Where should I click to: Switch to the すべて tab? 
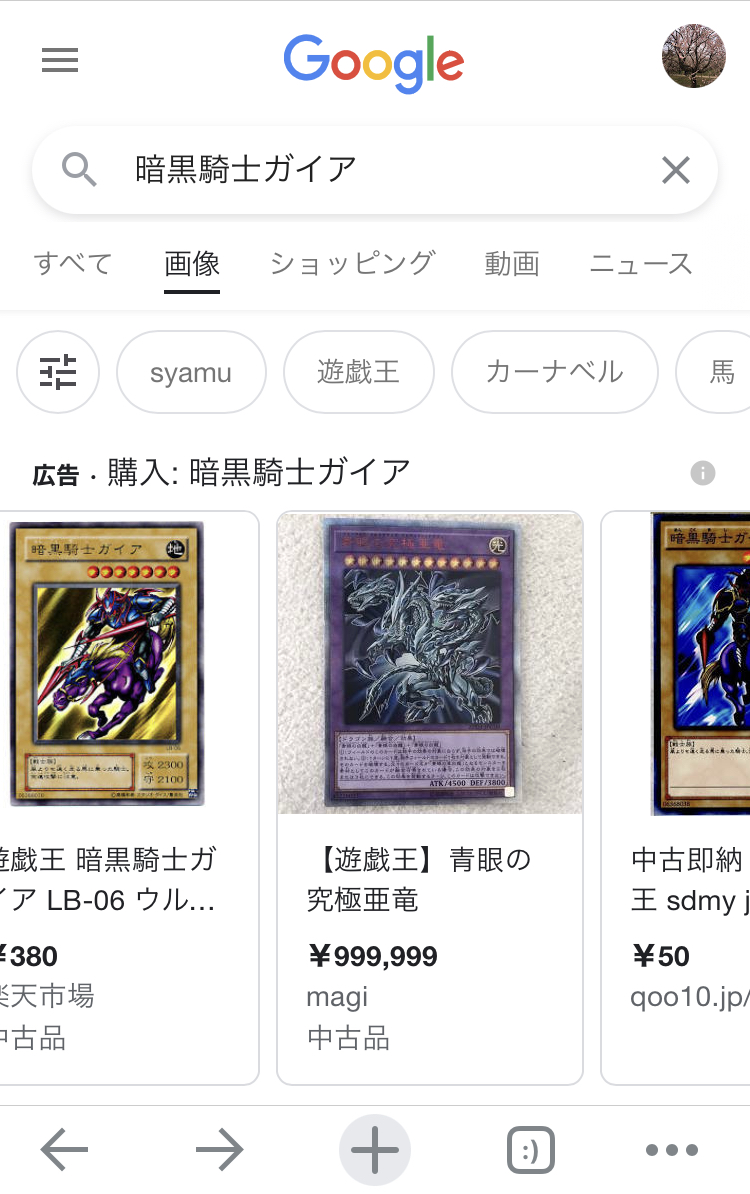point(73,264)
